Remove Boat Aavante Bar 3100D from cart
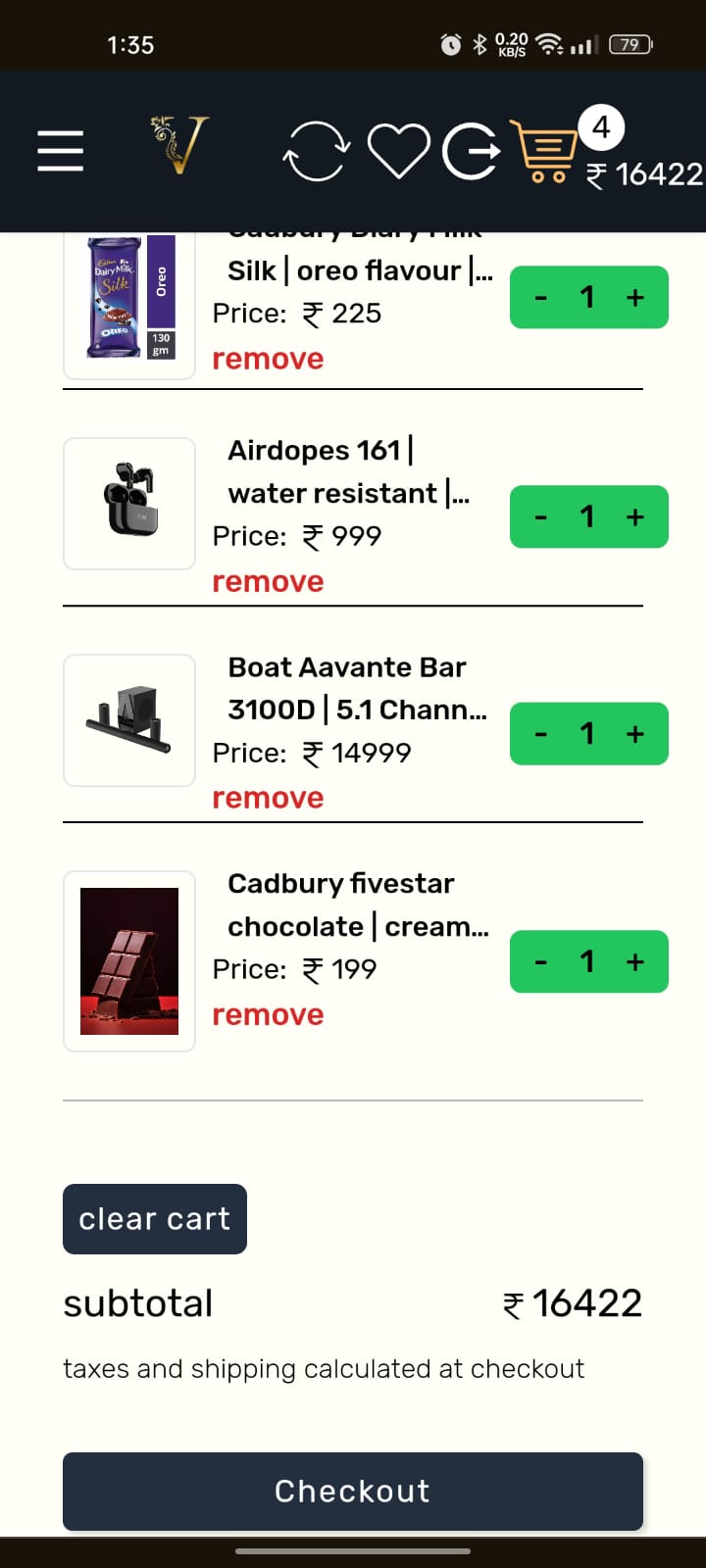The height and width of the screenshot is (1568, 706). coord(268,798)
